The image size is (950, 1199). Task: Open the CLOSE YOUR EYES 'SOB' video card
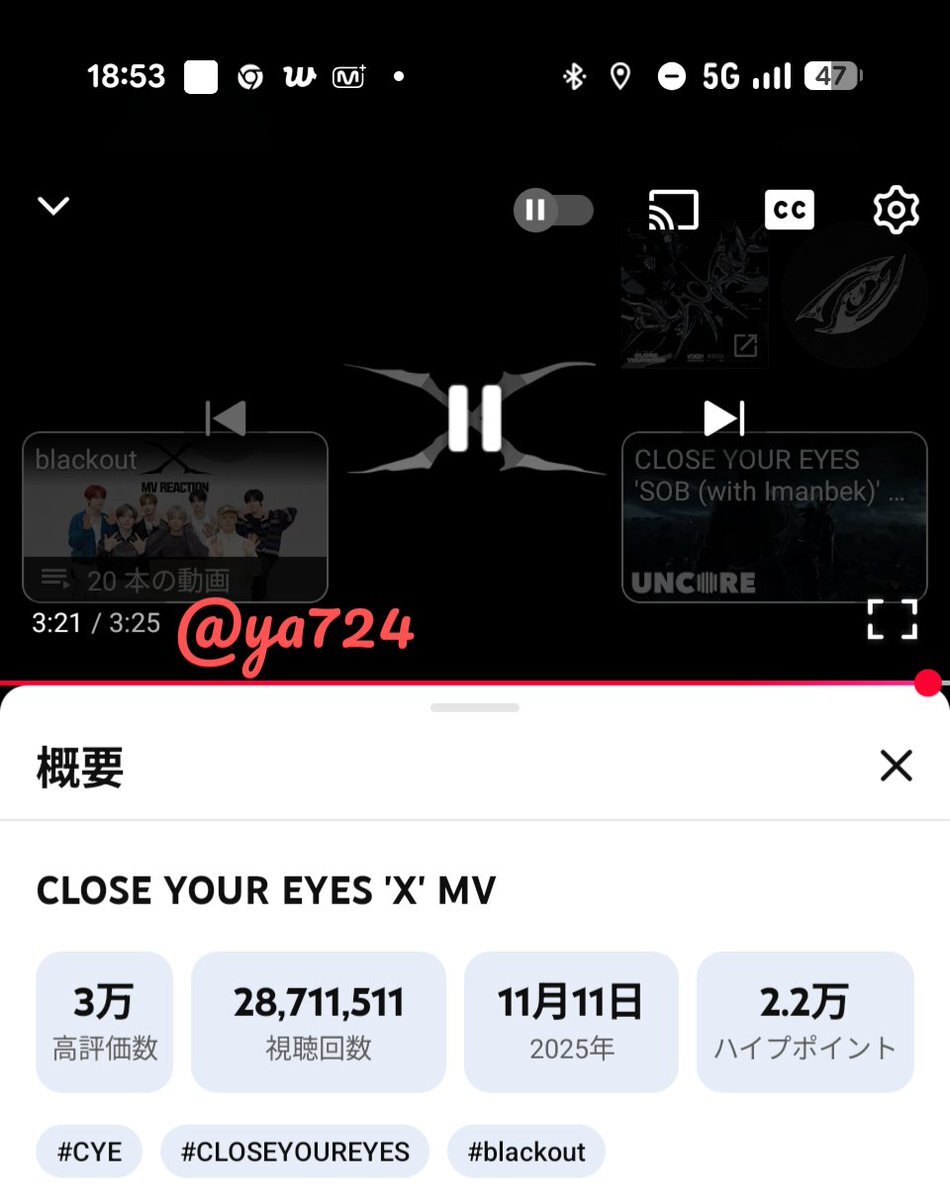point(774,518)
